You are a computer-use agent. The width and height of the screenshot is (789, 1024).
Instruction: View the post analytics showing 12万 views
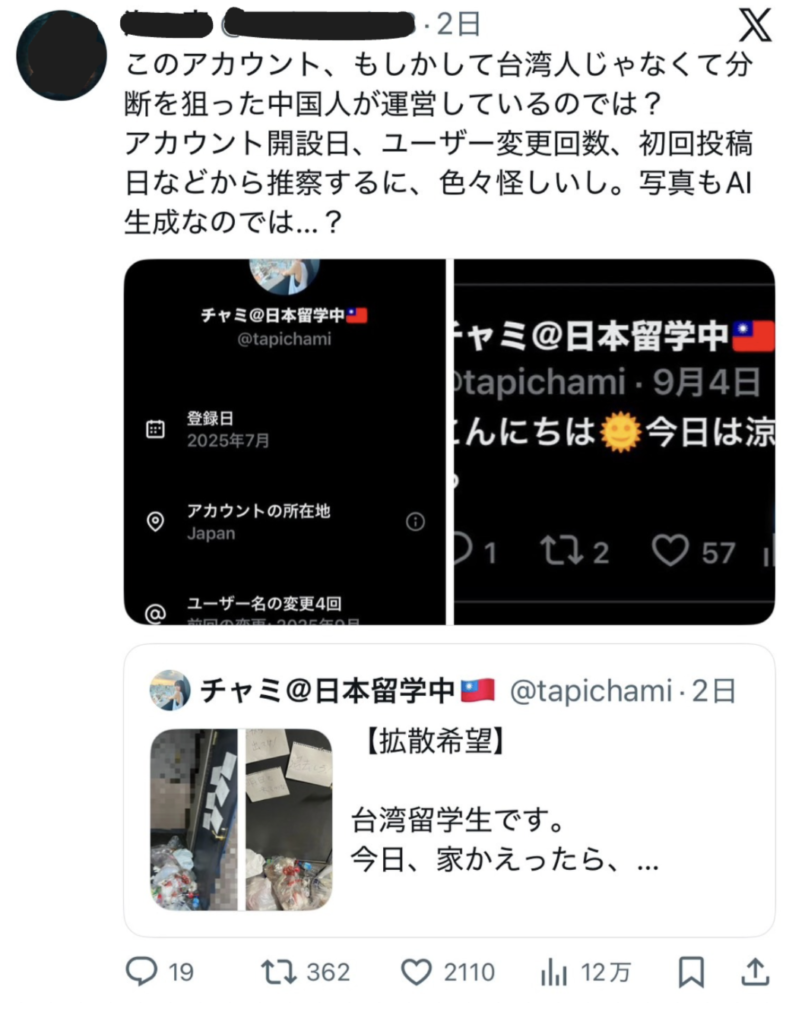553,971
